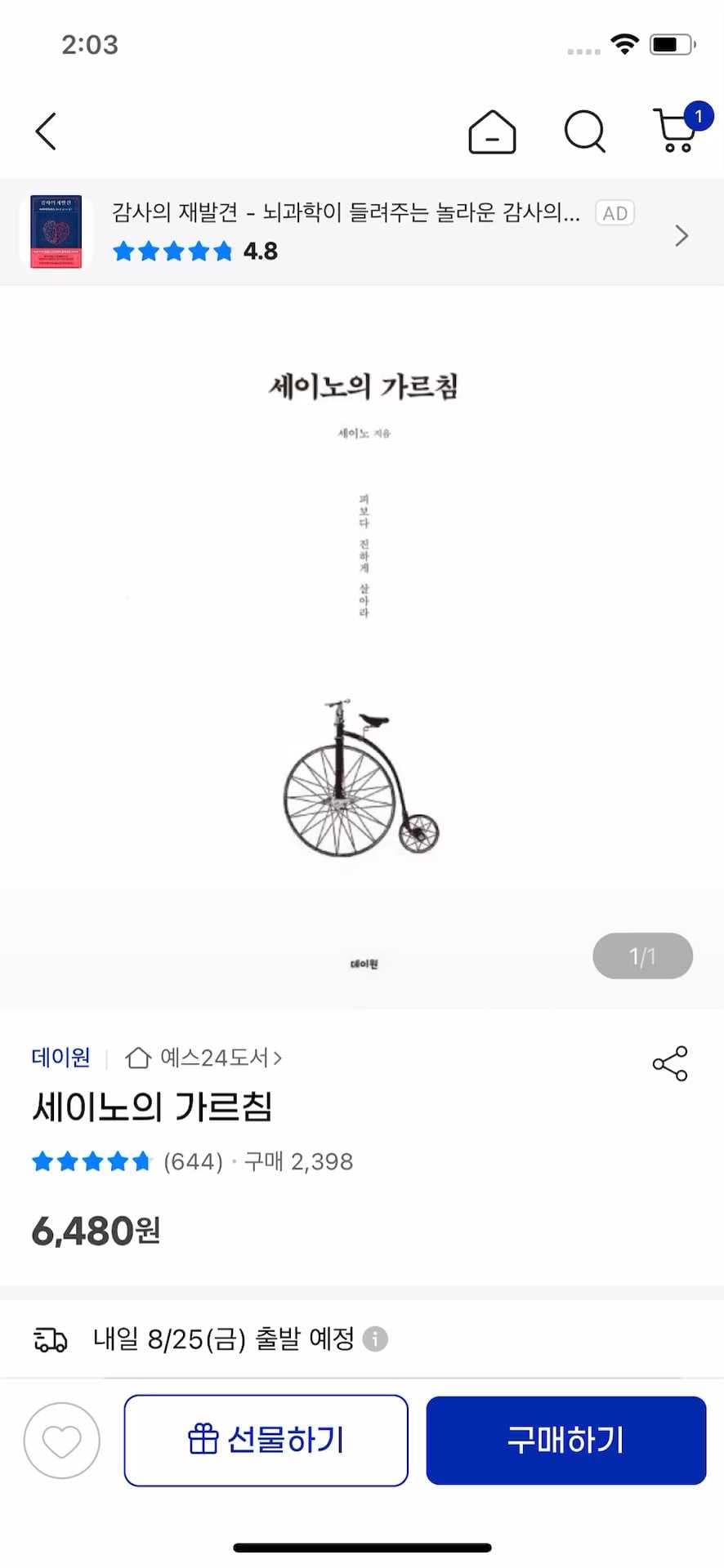Tap the star rating under the title
Viewport: 724px width, 1568px height.
pyautogui.click(x=92, y=1160)
